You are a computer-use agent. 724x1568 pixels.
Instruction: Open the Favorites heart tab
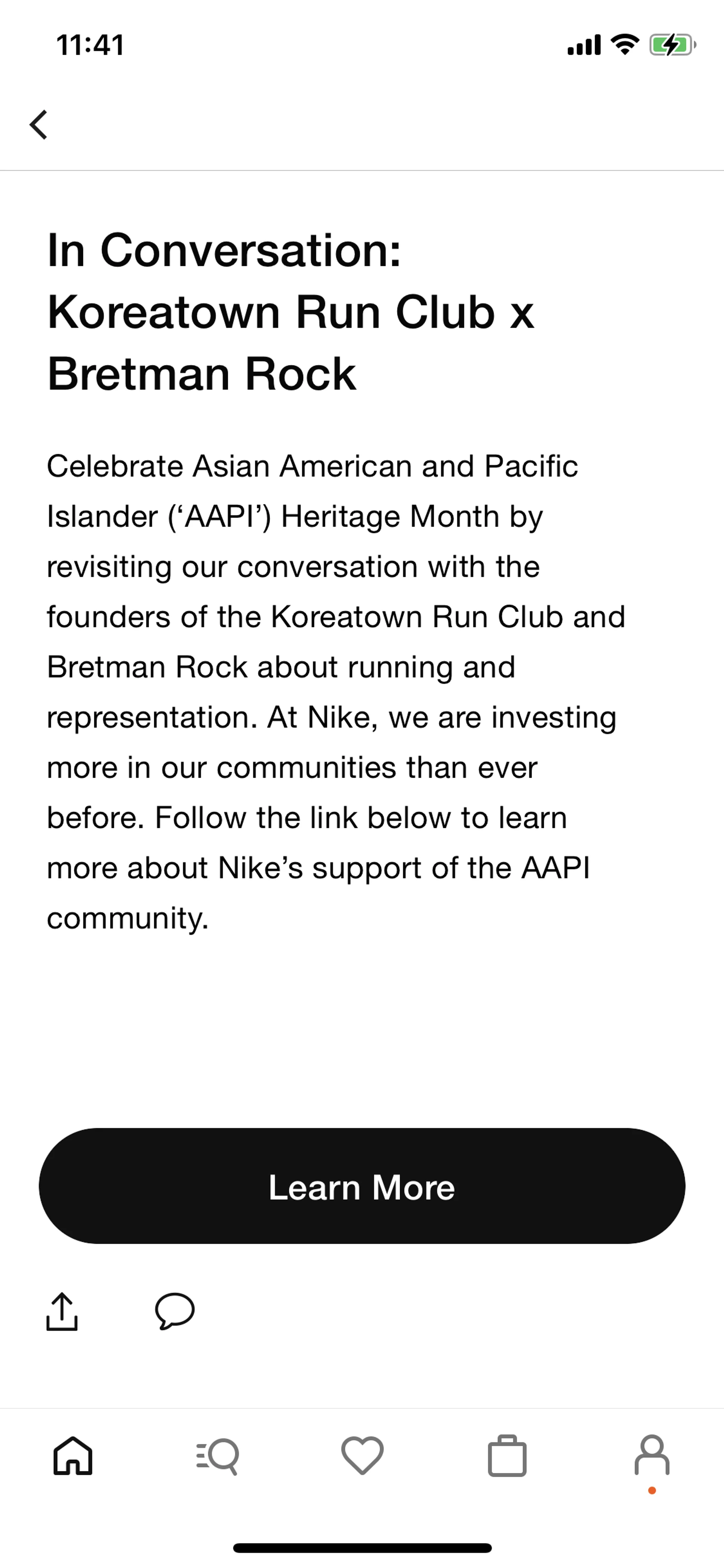click(x=363, y=1456)
